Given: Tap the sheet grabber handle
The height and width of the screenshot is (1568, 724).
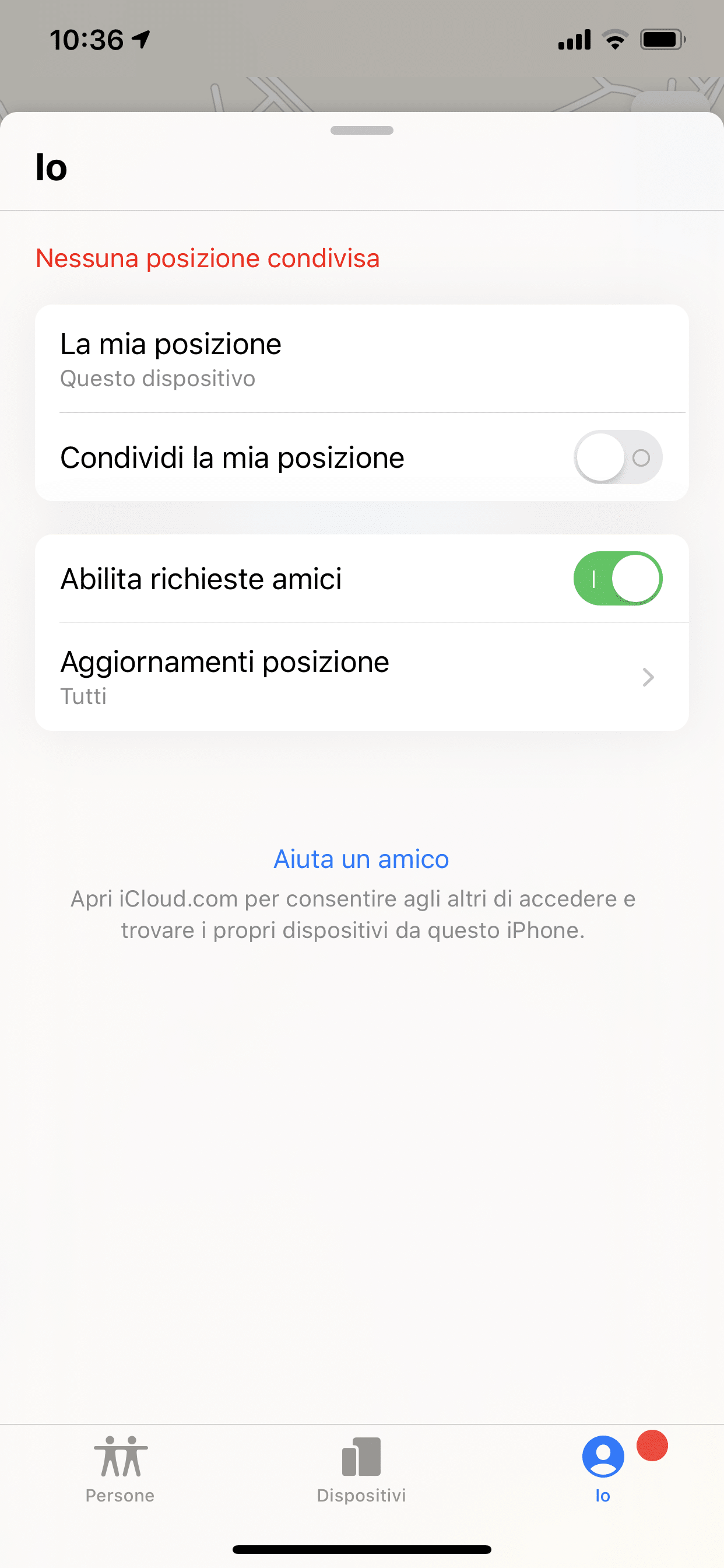Looking at the screenshot, I should point(362,130).
